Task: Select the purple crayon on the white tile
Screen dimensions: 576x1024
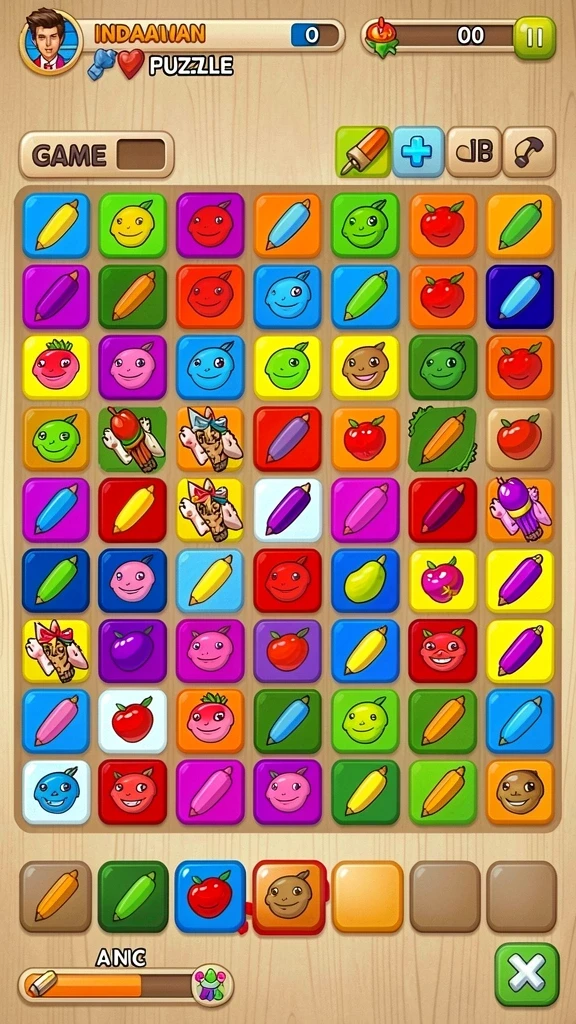Action: pyautogui.click(x=288, y=509)
